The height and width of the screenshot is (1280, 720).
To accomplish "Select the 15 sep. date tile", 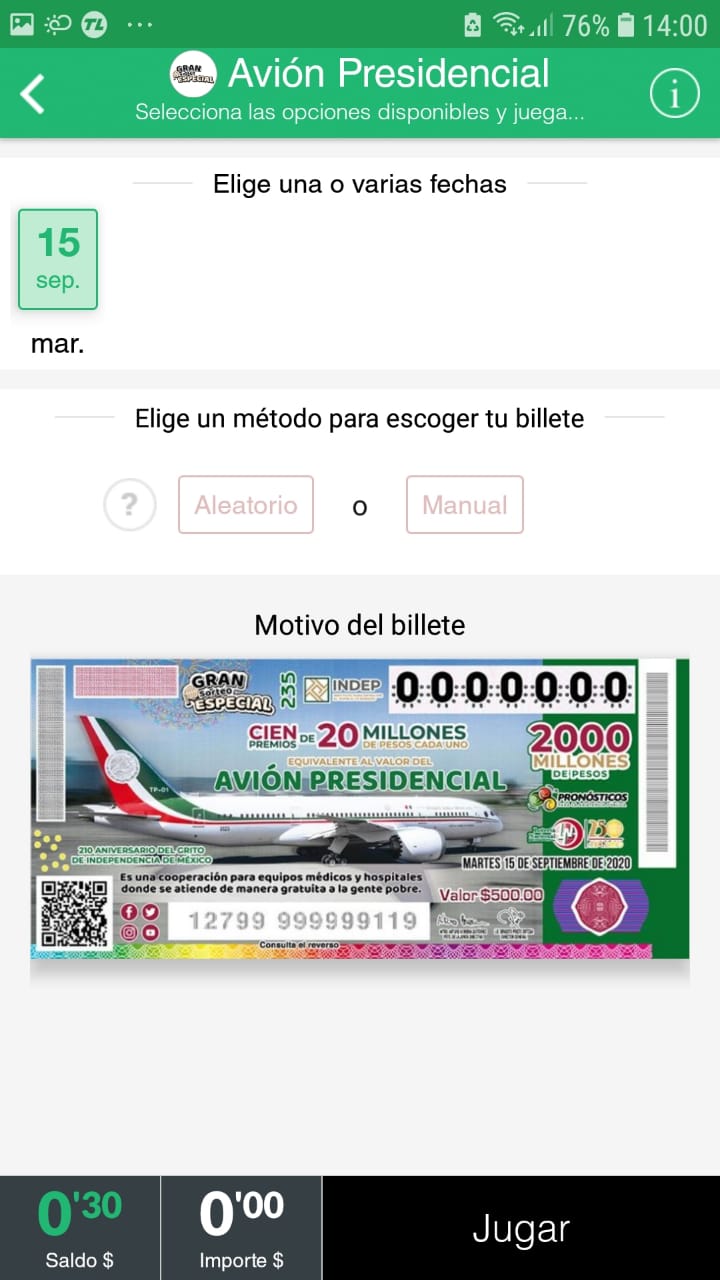I will click(x=58, y=259).
